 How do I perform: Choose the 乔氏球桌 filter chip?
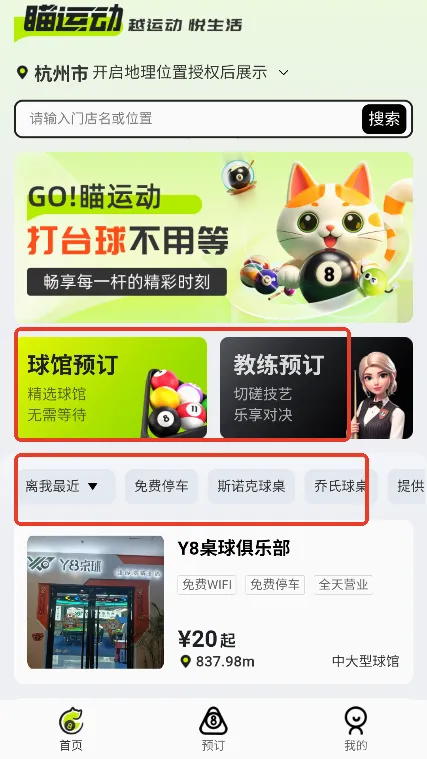[341, 486]
